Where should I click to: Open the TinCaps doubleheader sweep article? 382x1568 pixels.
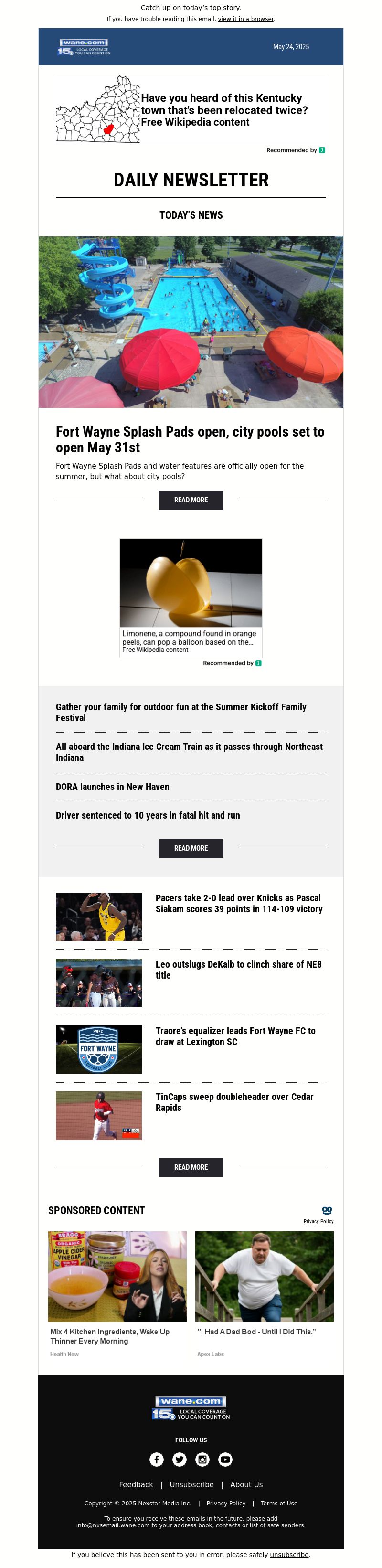click(x=234, y=1102)
